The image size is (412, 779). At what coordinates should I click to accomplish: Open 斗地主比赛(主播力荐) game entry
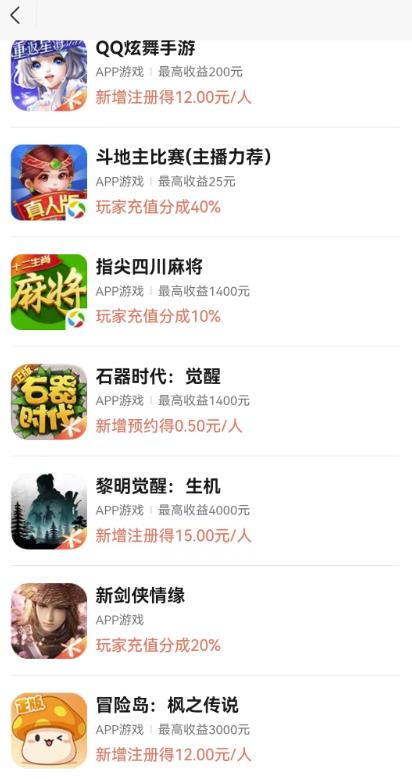(x=206, y=182)
